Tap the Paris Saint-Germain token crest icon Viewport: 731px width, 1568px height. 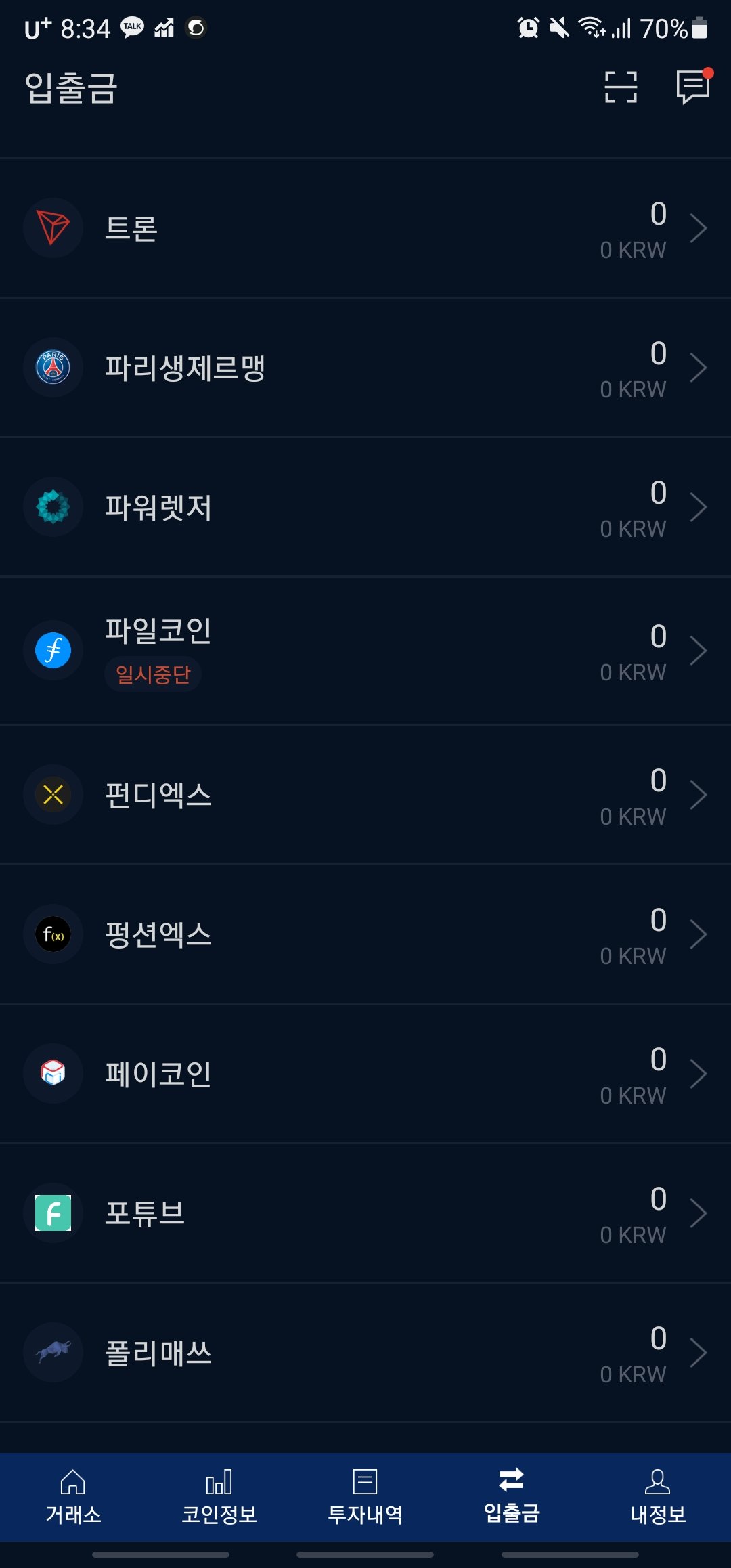53,368
